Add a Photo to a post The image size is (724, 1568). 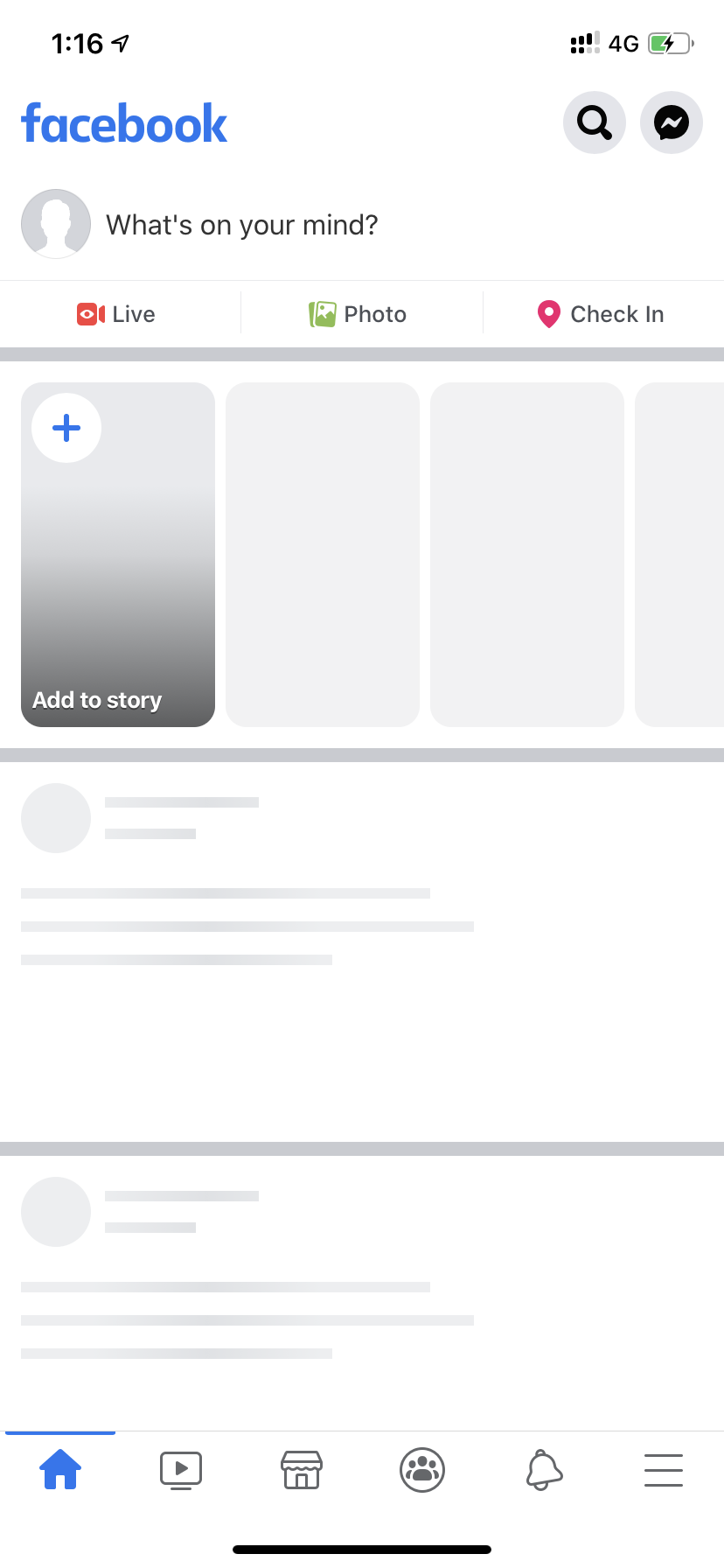[x=359, y=314]
